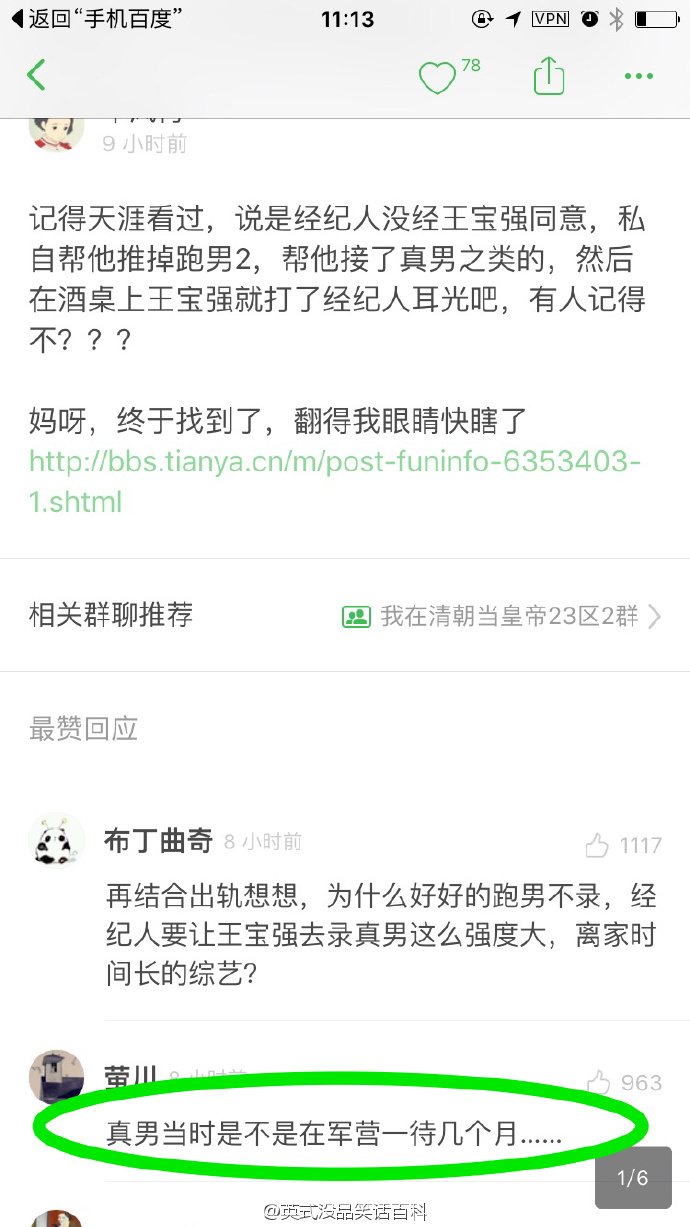Like the comment with 963 likes
The height and width of the screenshot is (1227, 690).
(x=599, y=1083)
